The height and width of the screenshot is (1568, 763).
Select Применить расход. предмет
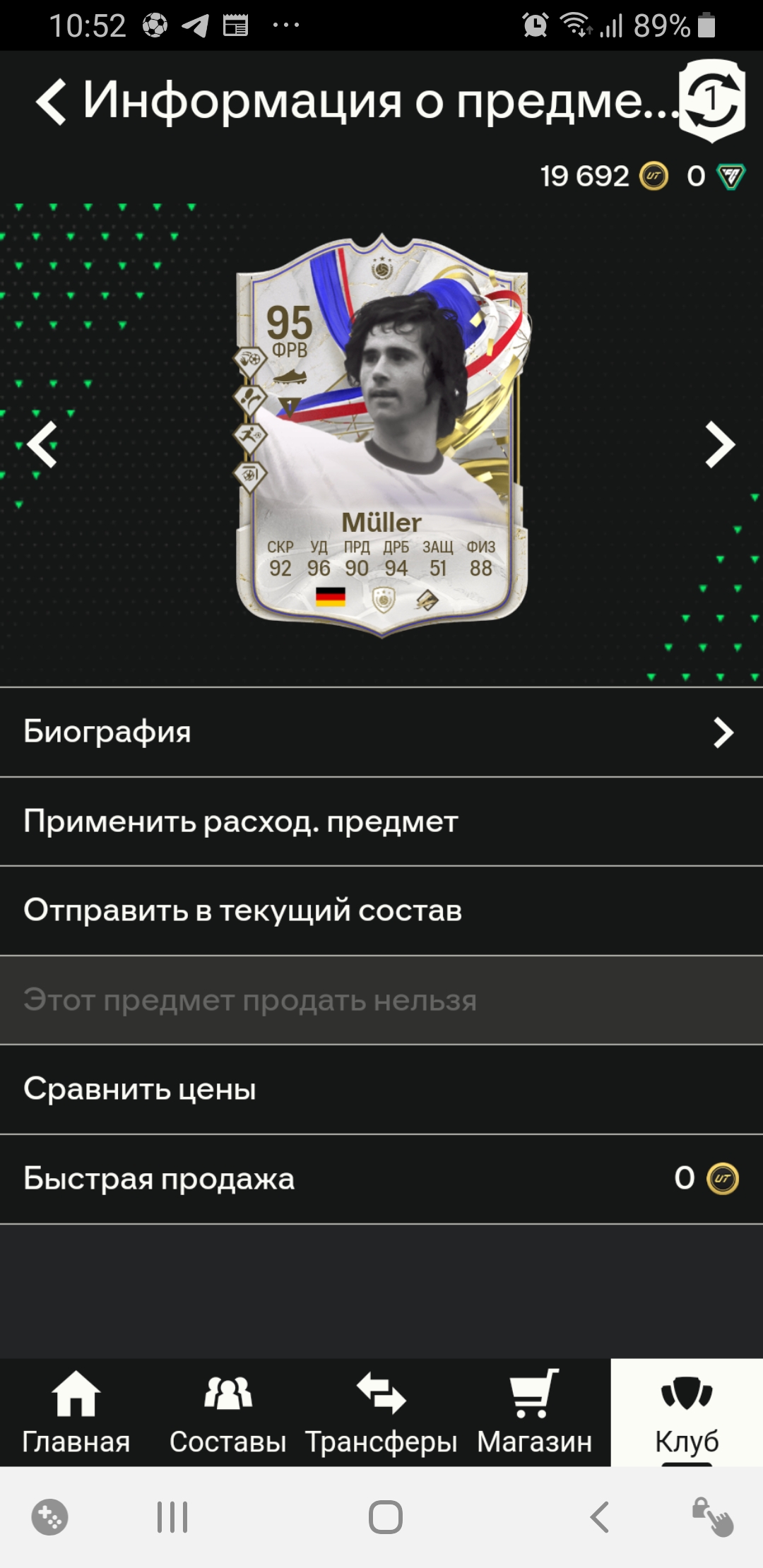coord(381,821)
